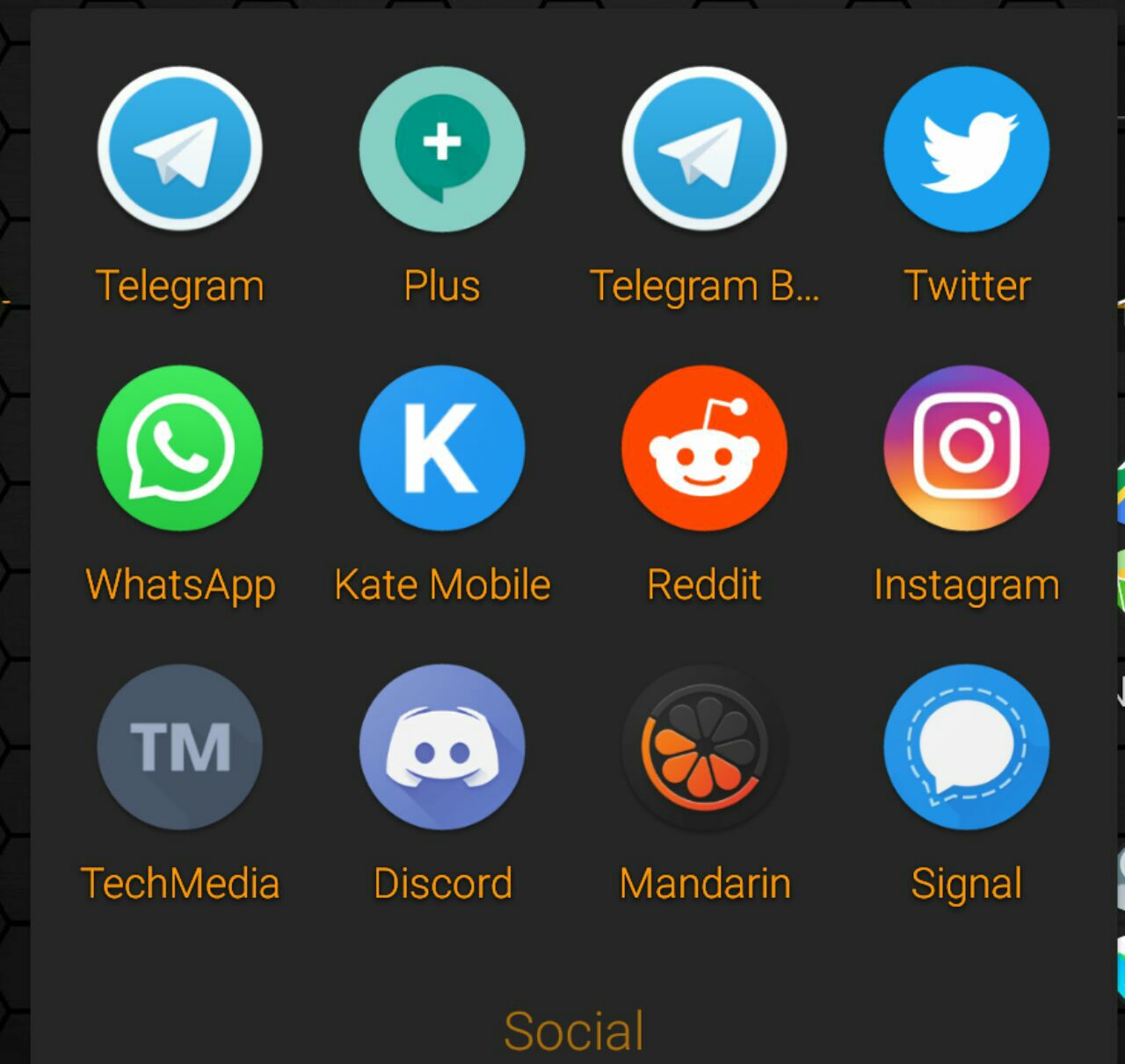Image resolution: width=1125 pixels, height=1064 pixels.
Task: Open Telegram B... app
Action: [704, 149]
